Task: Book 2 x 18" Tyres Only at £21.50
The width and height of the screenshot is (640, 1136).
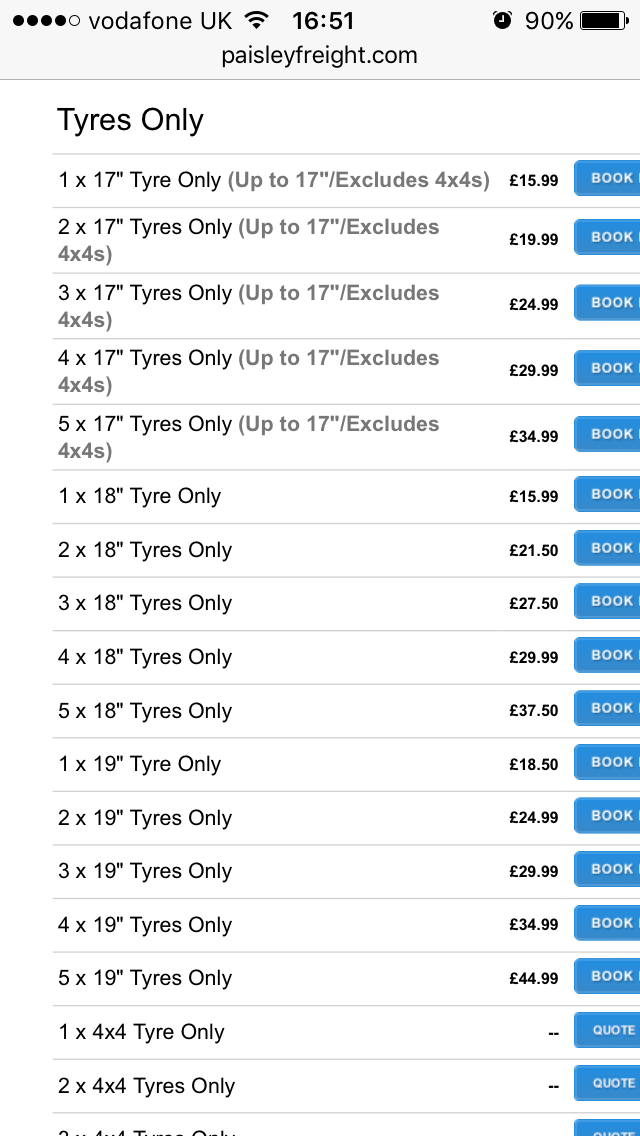Action: [x=607, y=548]
